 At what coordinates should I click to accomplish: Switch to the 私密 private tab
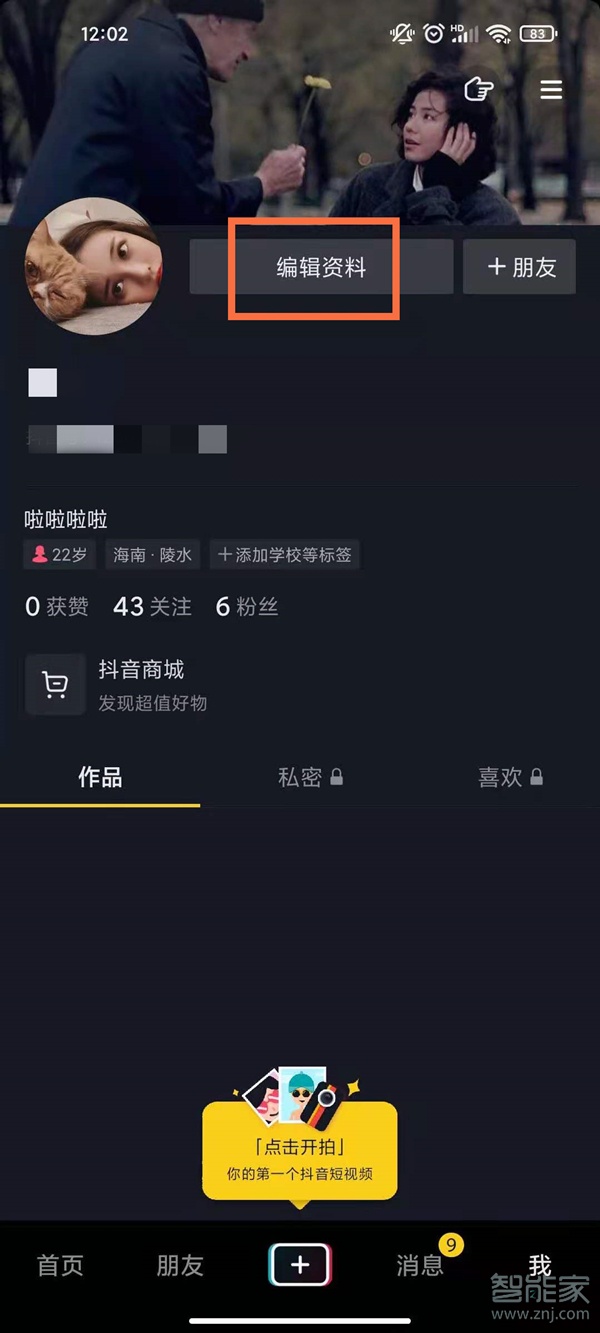coord(310,777)
